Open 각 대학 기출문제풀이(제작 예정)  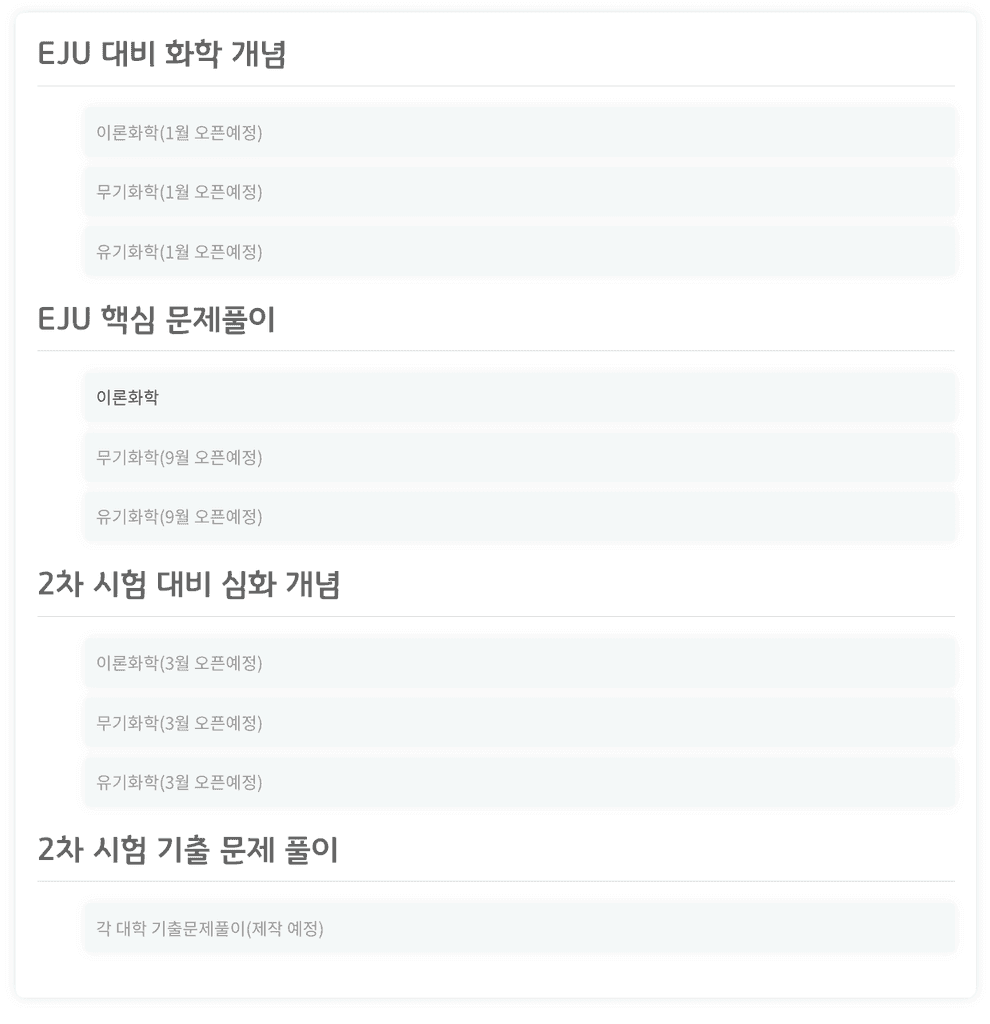(519, 928)
